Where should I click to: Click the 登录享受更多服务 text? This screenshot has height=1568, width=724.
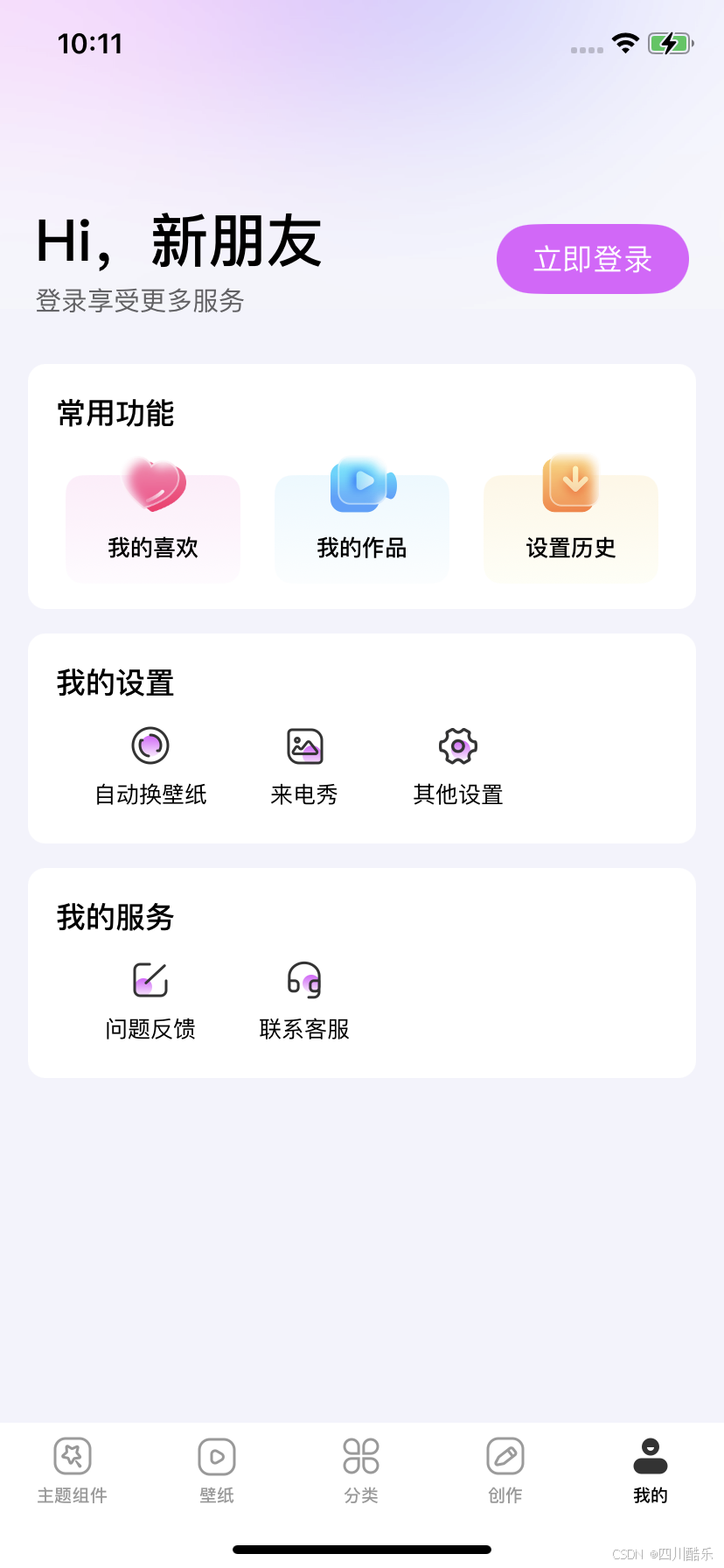pyautogui.click(x=140, y=301)
